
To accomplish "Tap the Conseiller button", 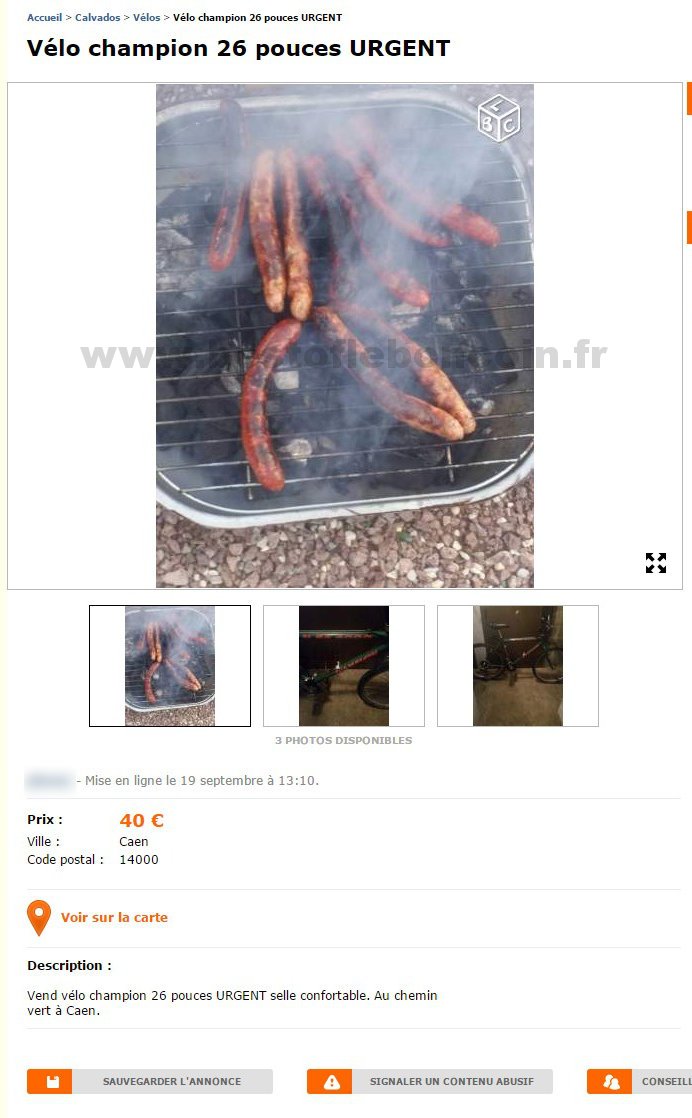I will click(640, 1081).
